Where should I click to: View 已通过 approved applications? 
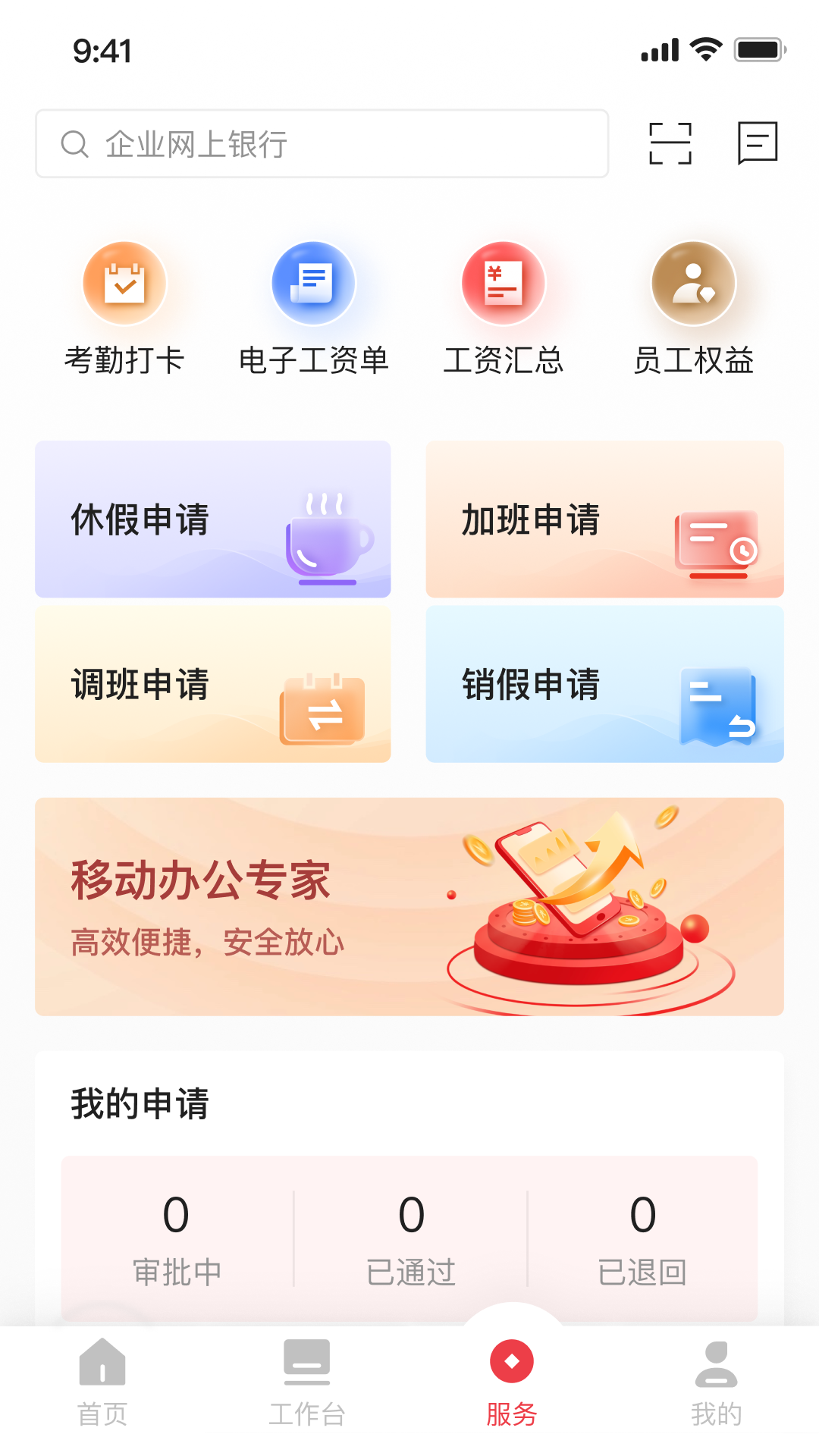click(x=411, y=1238)
